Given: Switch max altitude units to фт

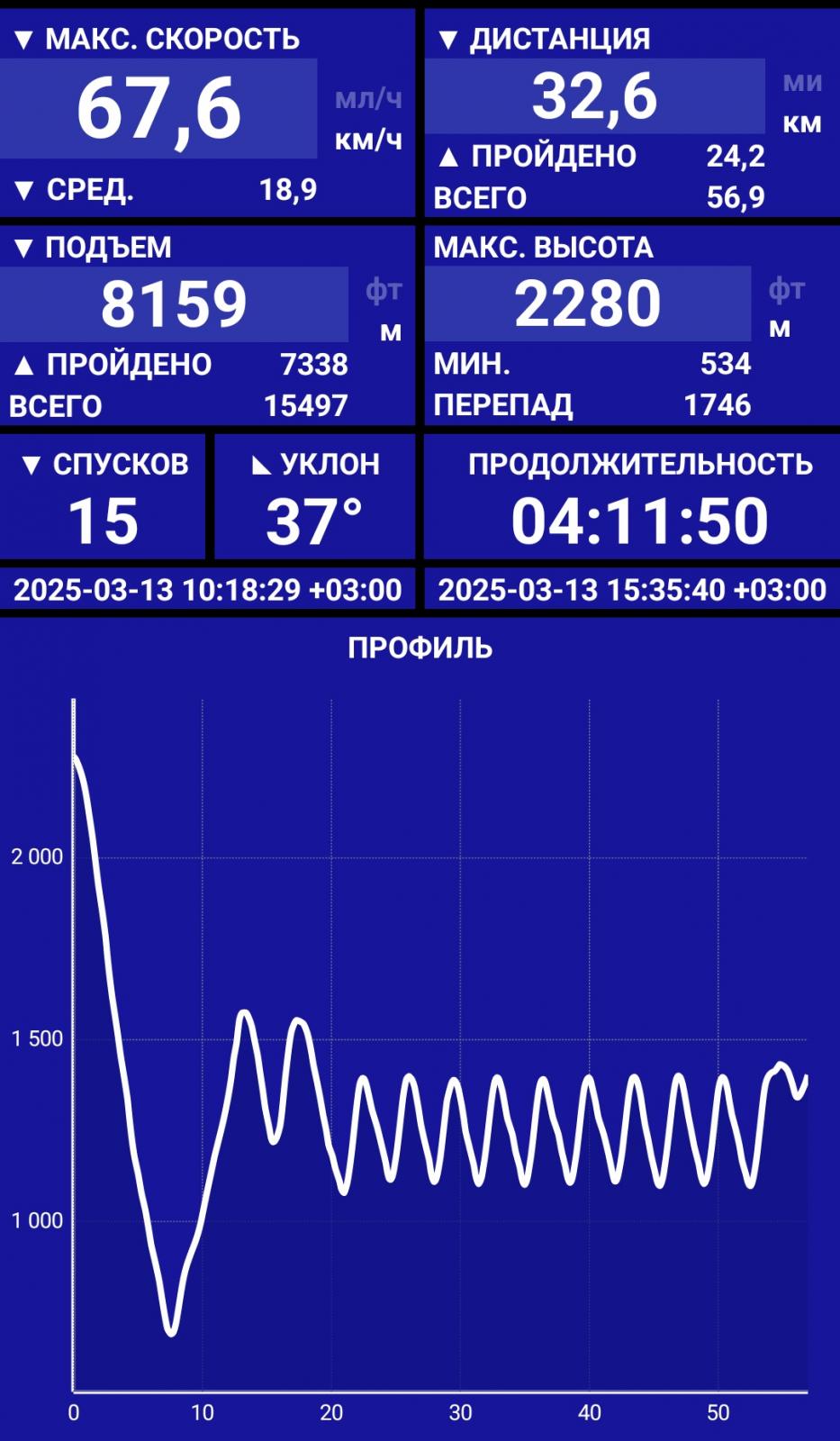Looking at the screenshot, I should (786, 289).
